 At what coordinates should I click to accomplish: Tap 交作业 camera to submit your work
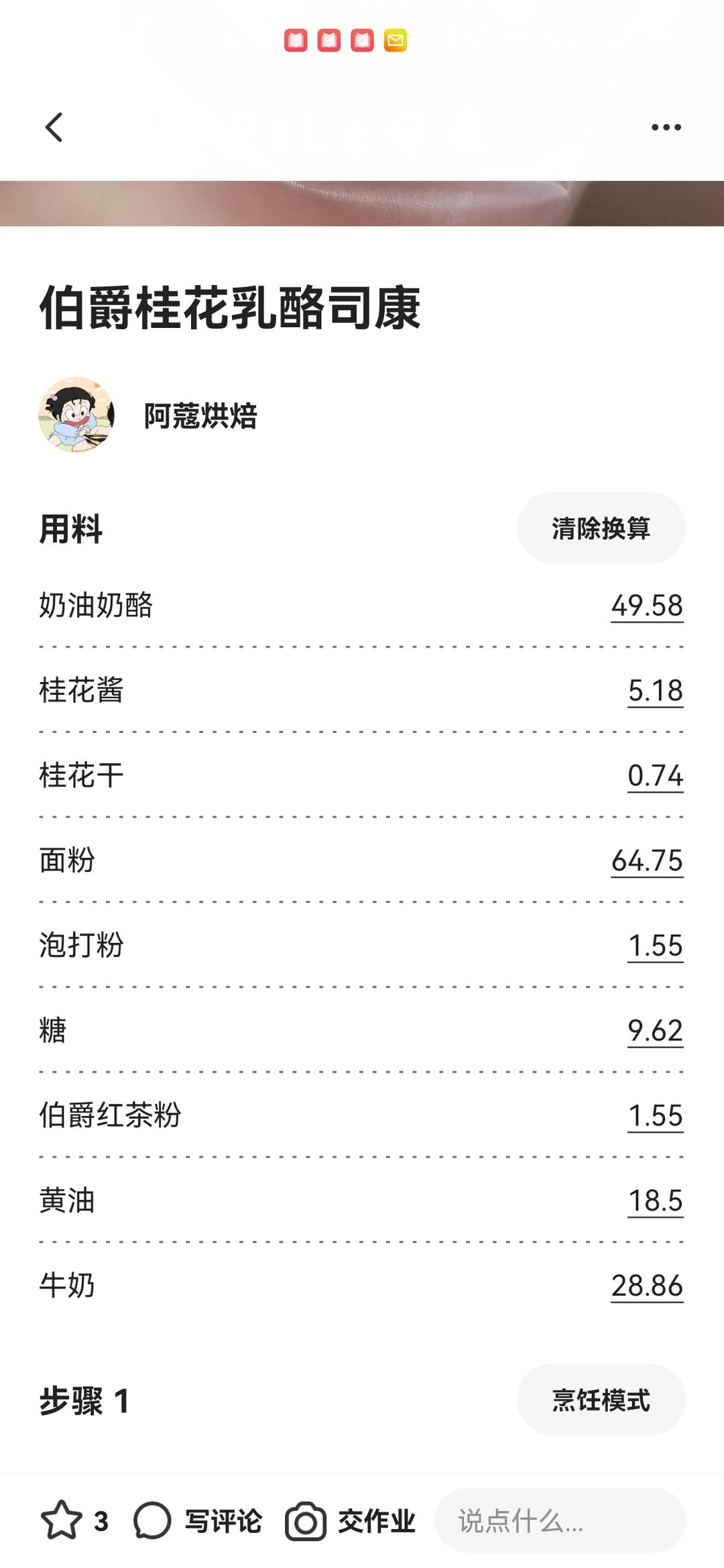[x=350, y=1520]
